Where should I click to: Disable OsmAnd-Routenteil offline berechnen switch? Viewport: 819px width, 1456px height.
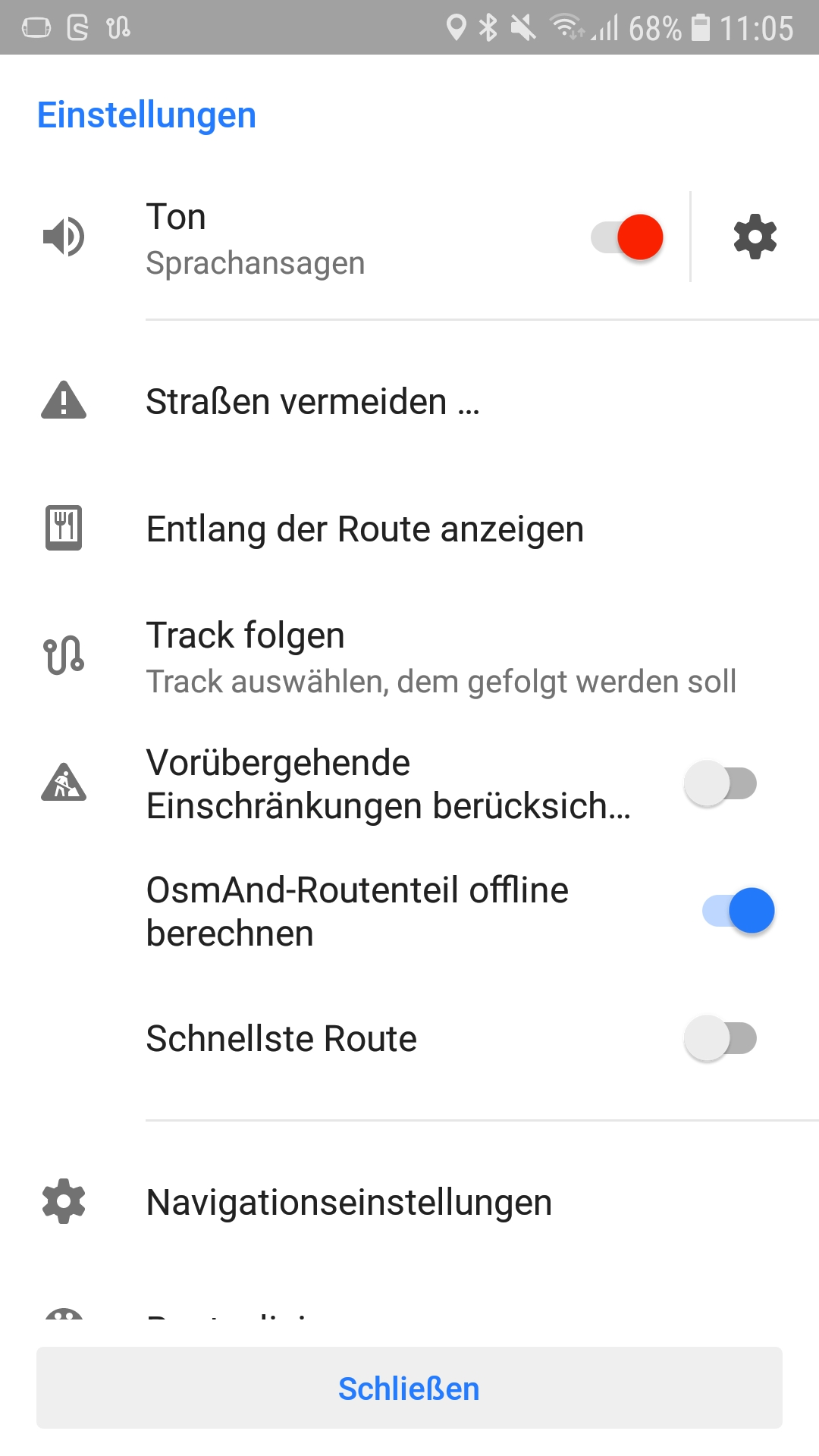738,911
